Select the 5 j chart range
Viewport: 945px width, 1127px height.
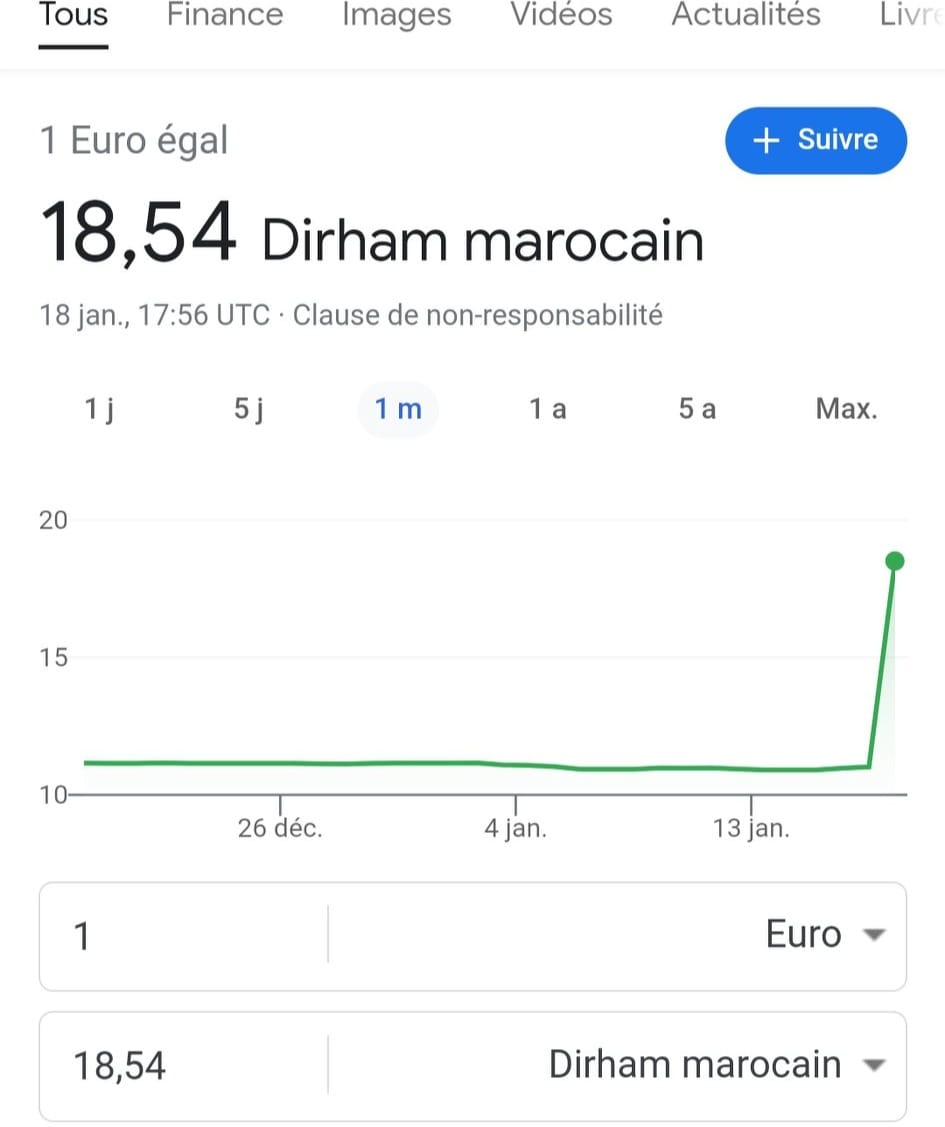(x=249, y=409)
